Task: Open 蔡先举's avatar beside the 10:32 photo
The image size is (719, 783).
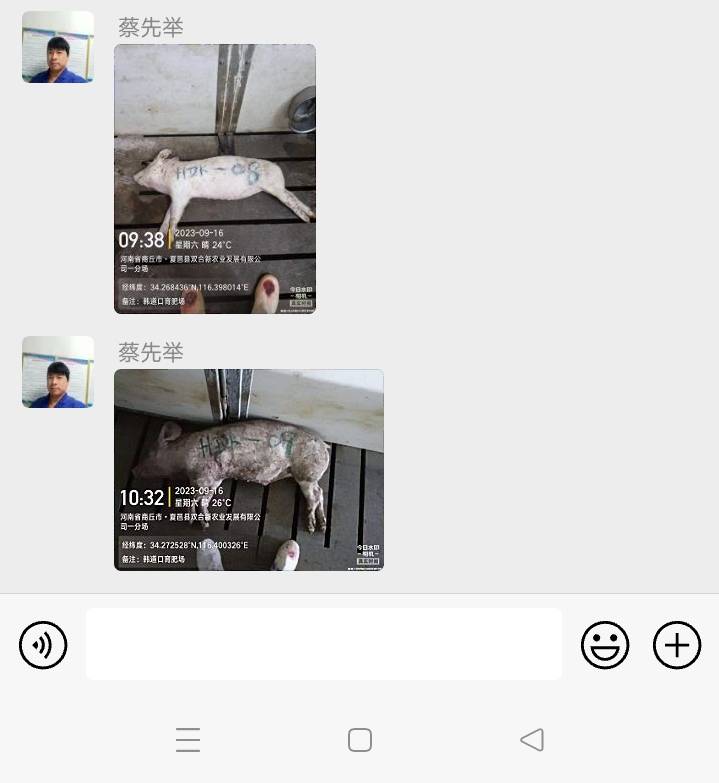Action: tap(58, 372)
